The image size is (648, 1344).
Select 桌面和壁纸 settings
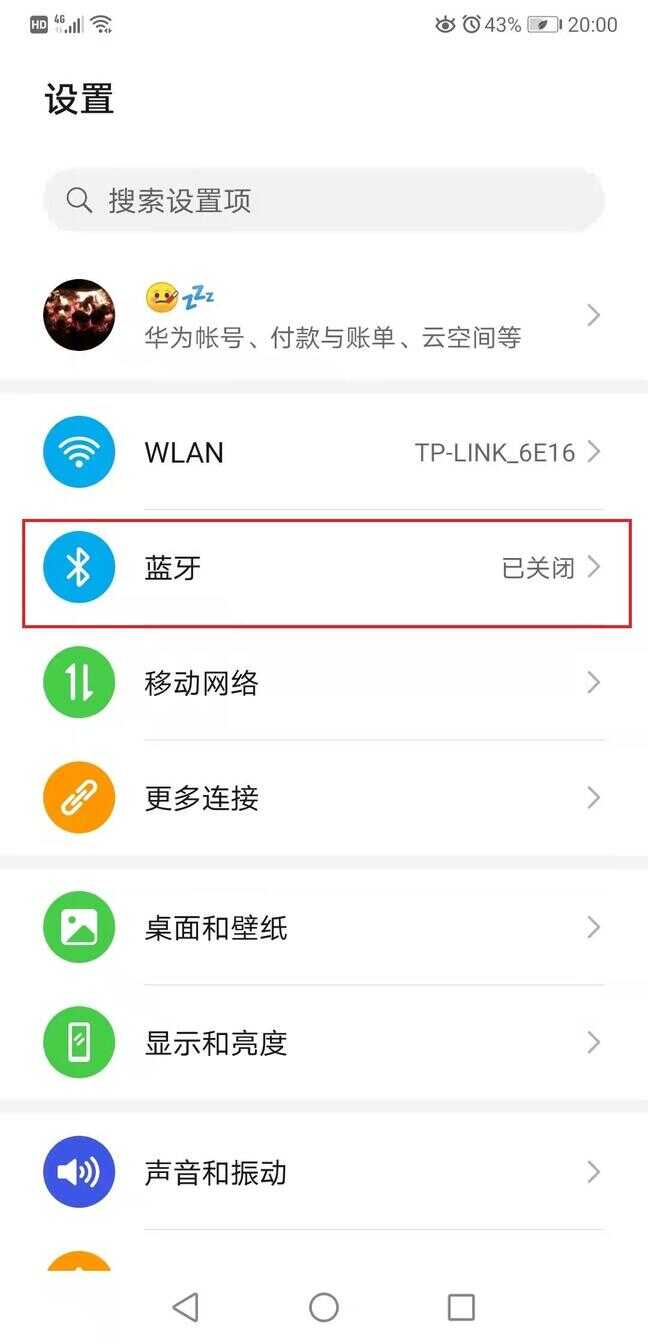[x=324, y=928]
